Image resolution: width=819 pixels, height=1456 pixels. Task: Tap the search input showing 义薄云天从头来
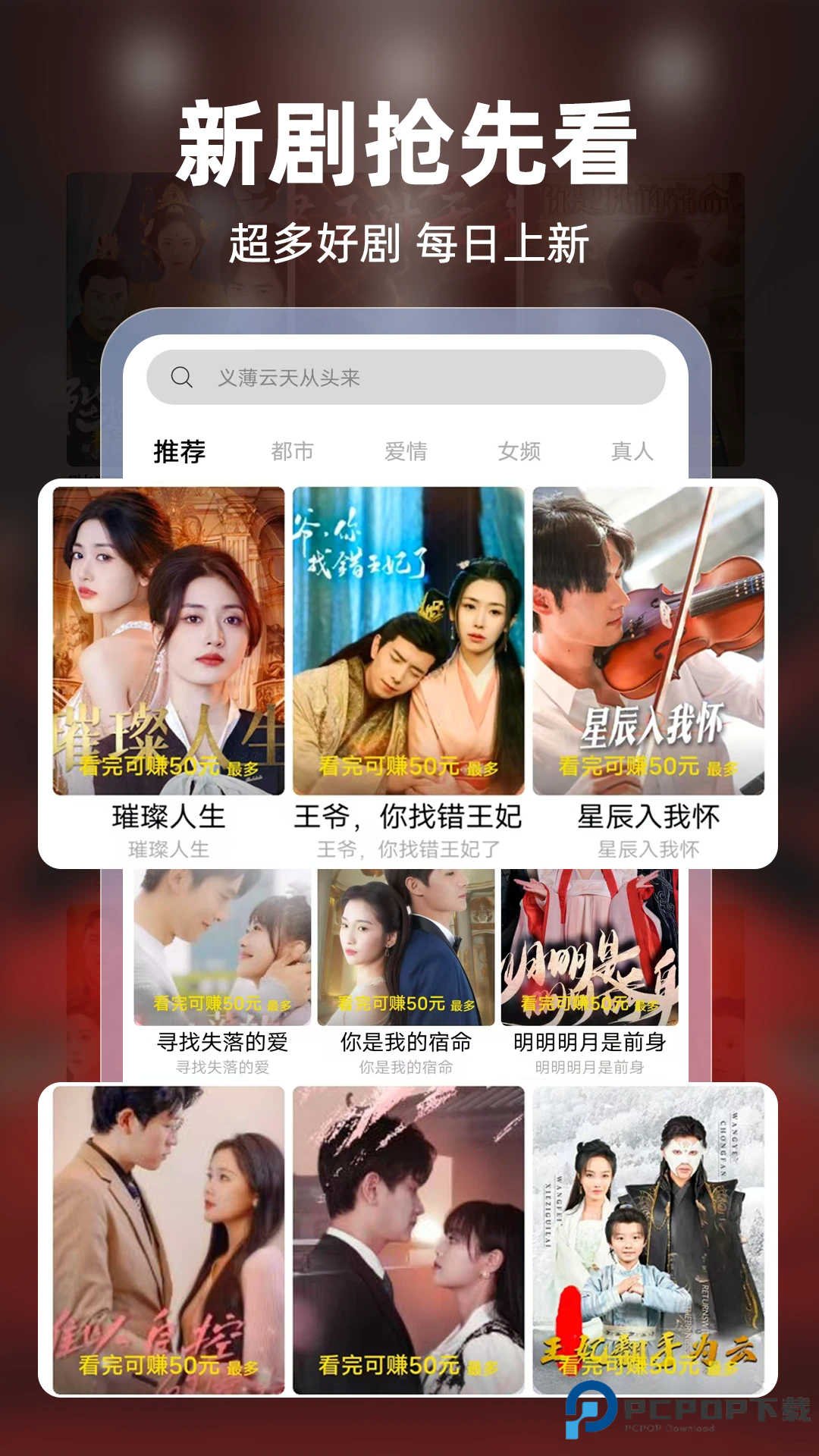coord(379,377)
